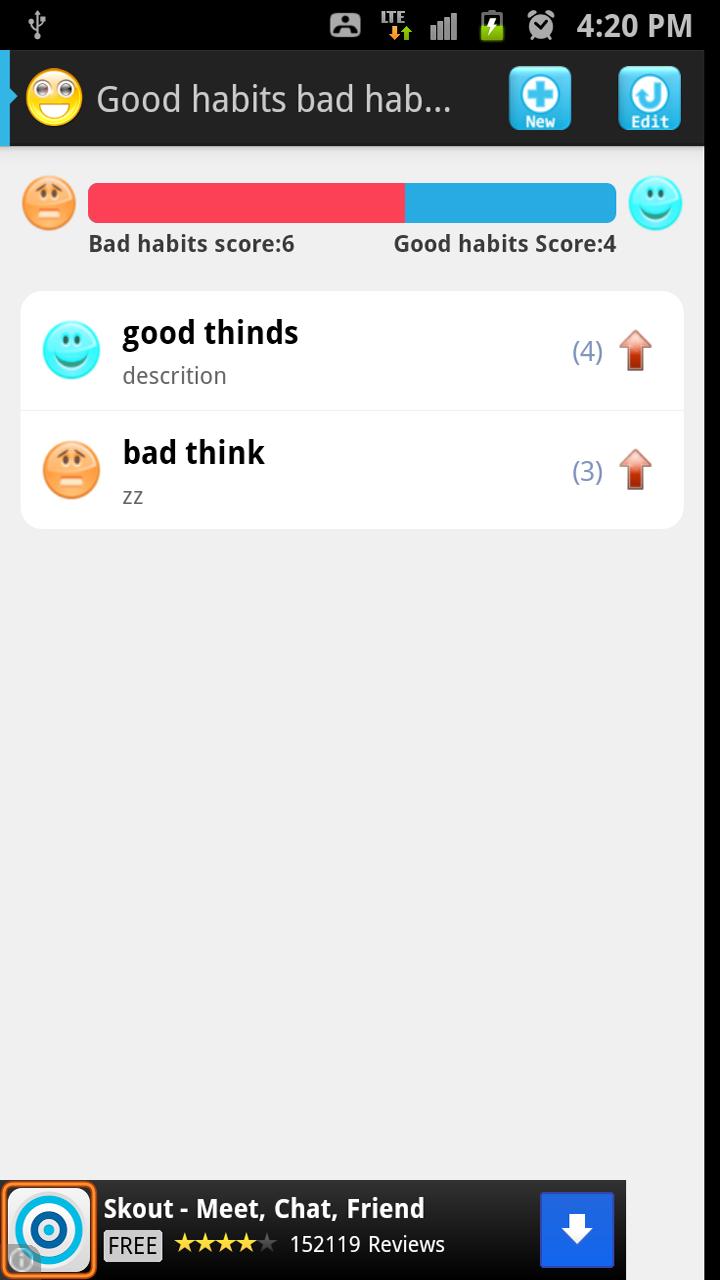
Task: Open the New habit dialog
Action: [x=540, y=97]
